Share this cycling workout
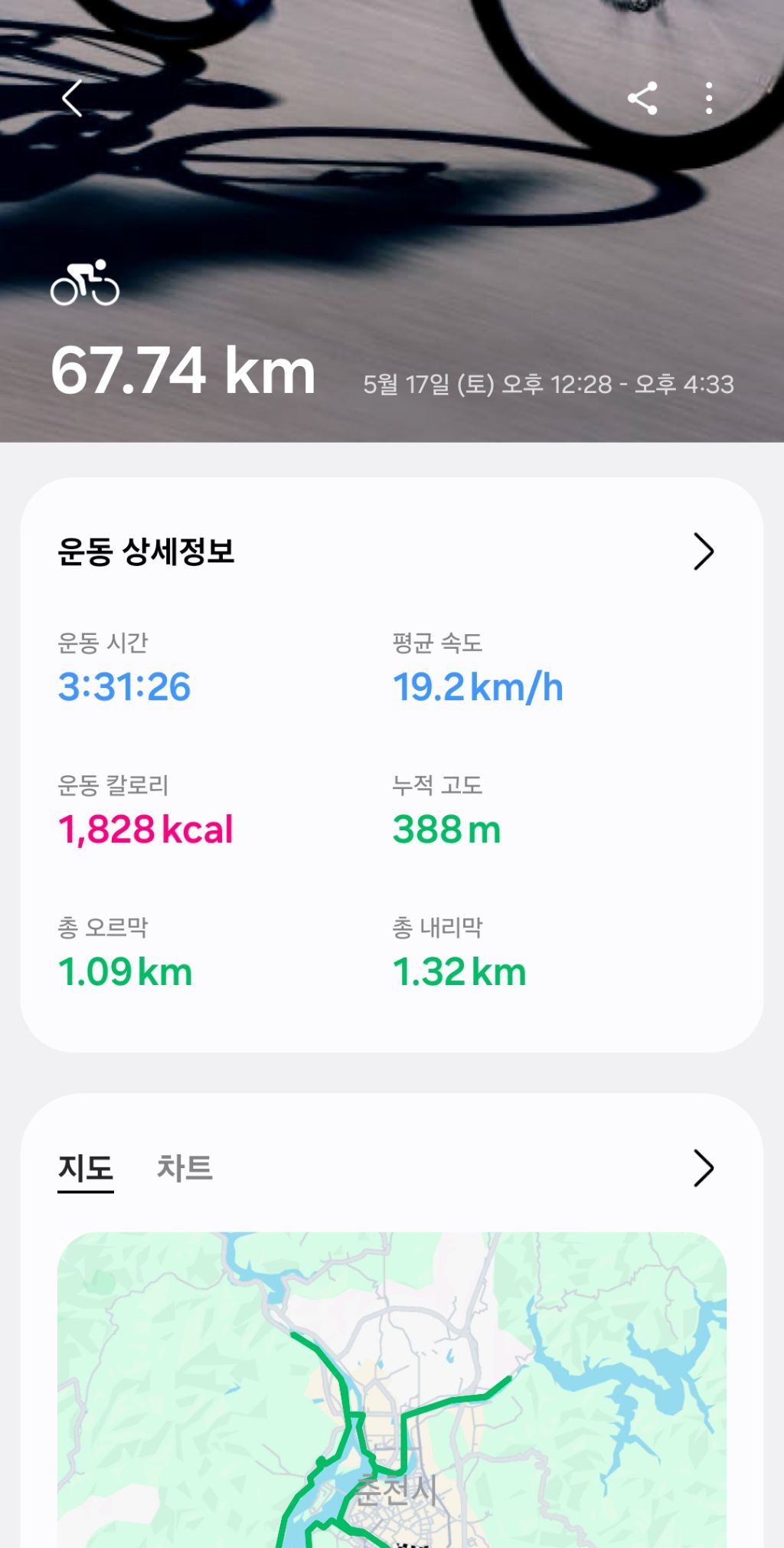 tap(642, 98)
